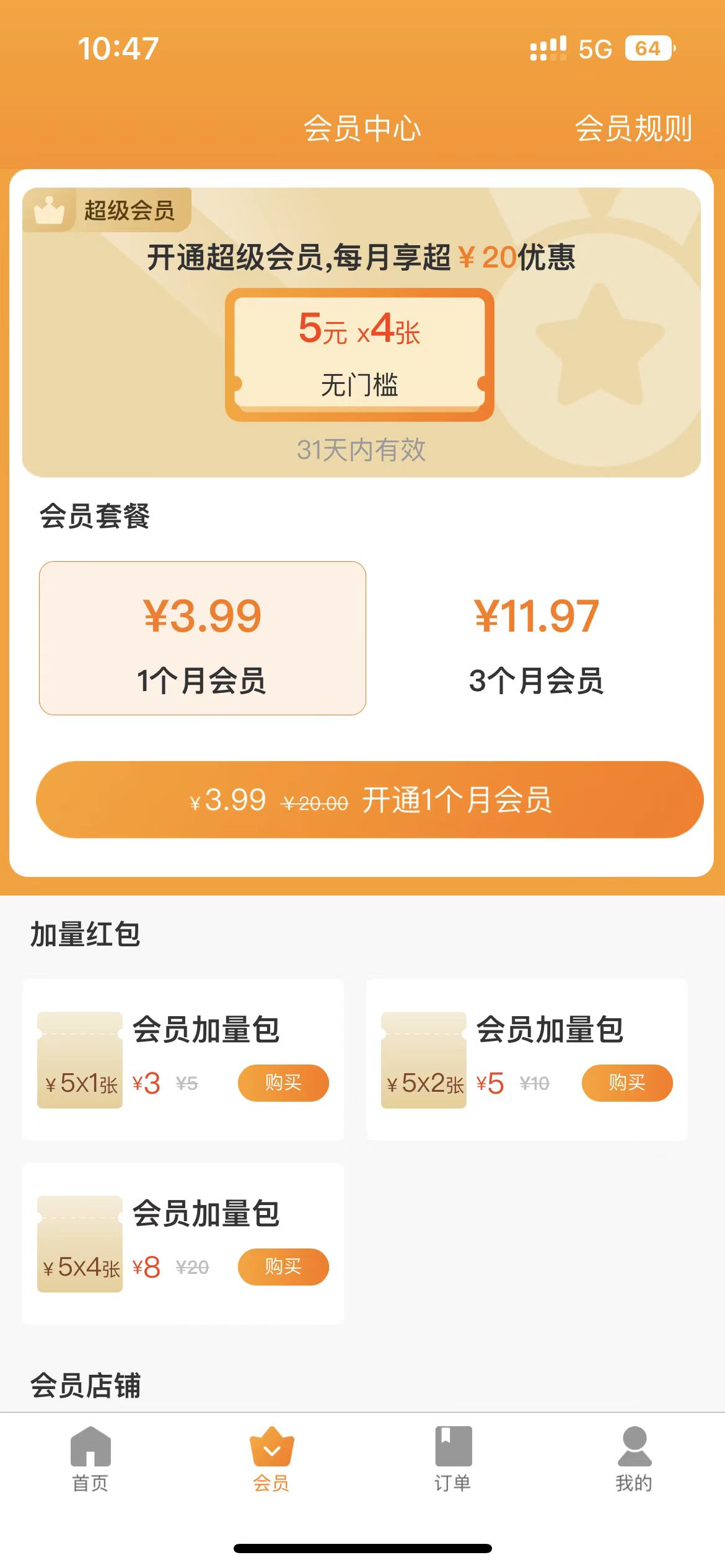Purchase the ¥5x4张 会员加量包 for ¥8
Image resolution: width=725 pixels, height=1568 pixels.
click(x=283, y=1266)
